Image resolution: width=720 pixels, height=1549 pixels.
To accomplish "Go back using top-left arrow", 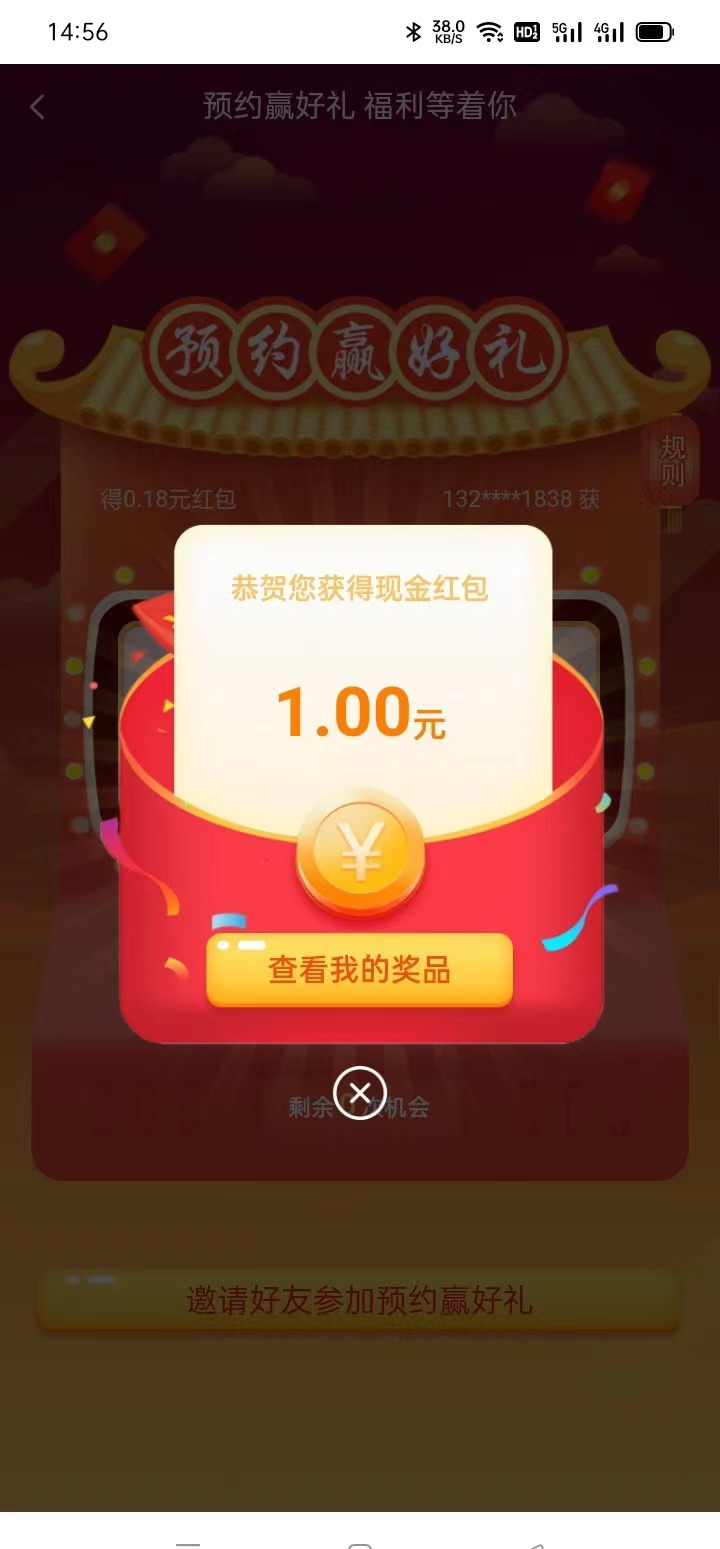I will click(x=38, y=107).
